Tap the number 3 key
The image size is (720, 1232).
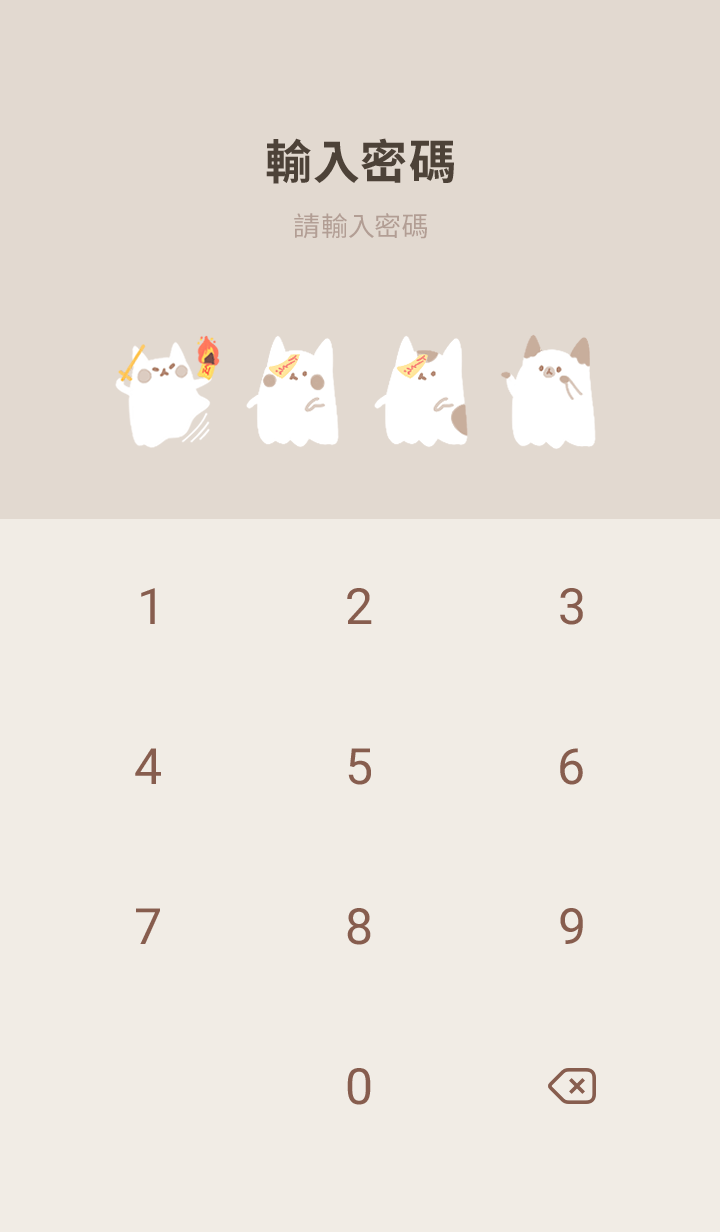[x=571, y=607]
